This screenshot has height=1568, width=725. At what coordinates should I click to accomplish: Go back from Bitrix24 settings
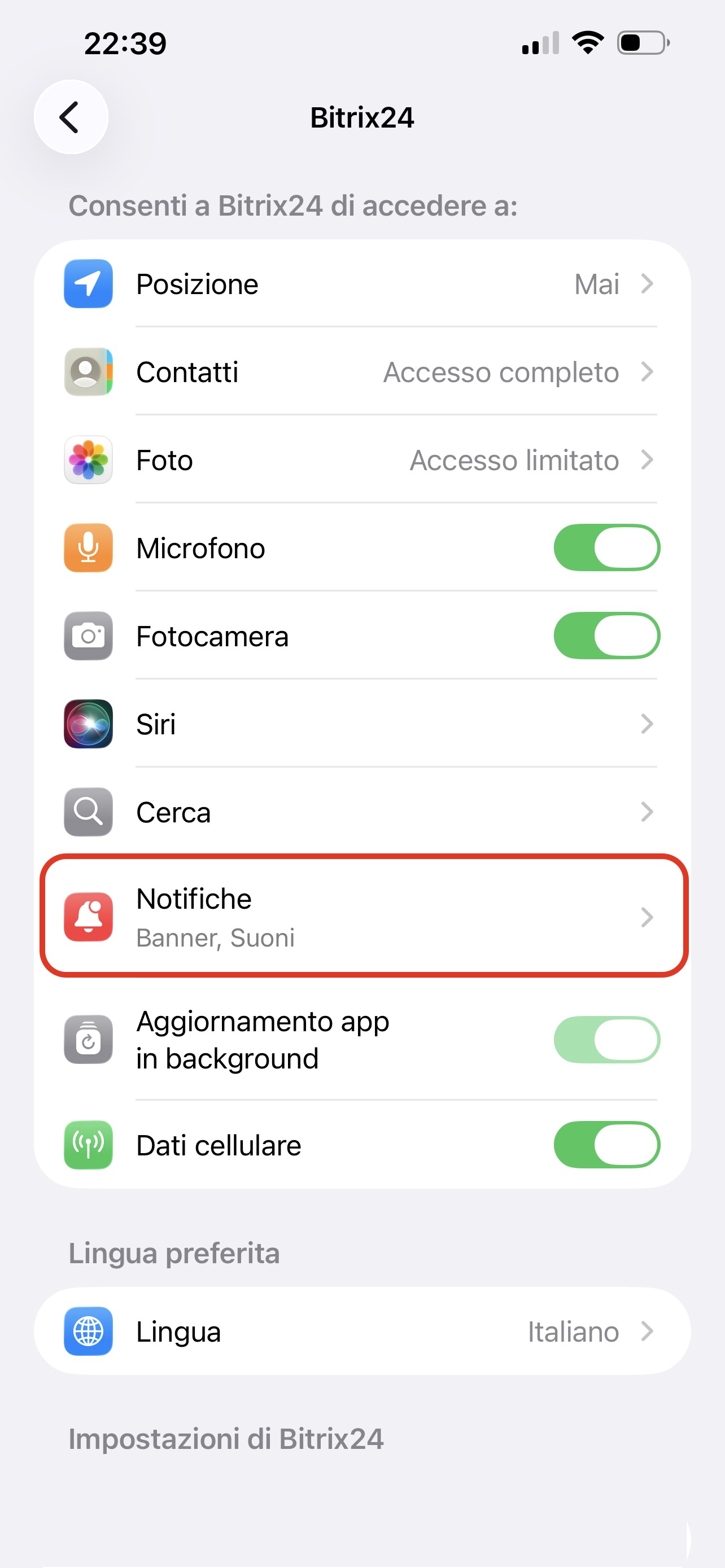point(71,117)
